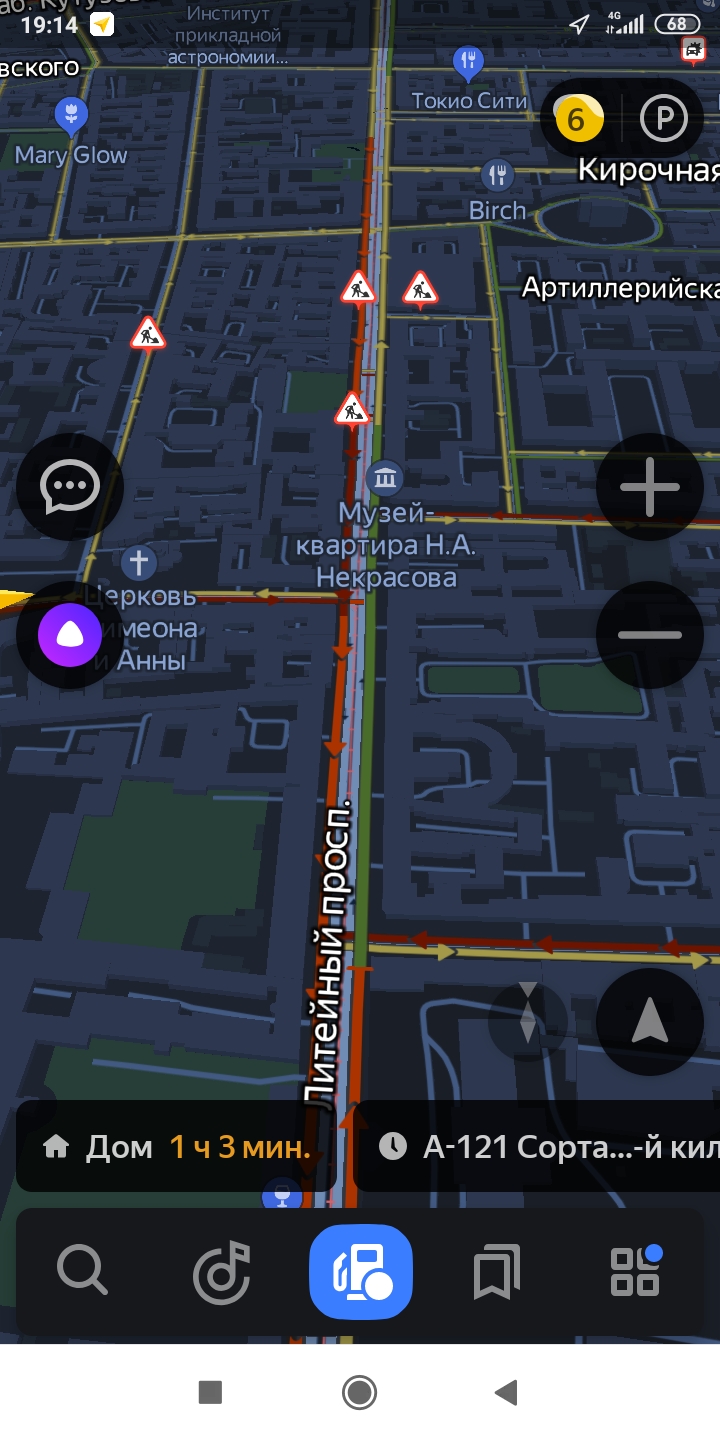Viewport: 720px width, 1440px height.
Task: Open the Mary Glow place marker
Action: [71, 116]
